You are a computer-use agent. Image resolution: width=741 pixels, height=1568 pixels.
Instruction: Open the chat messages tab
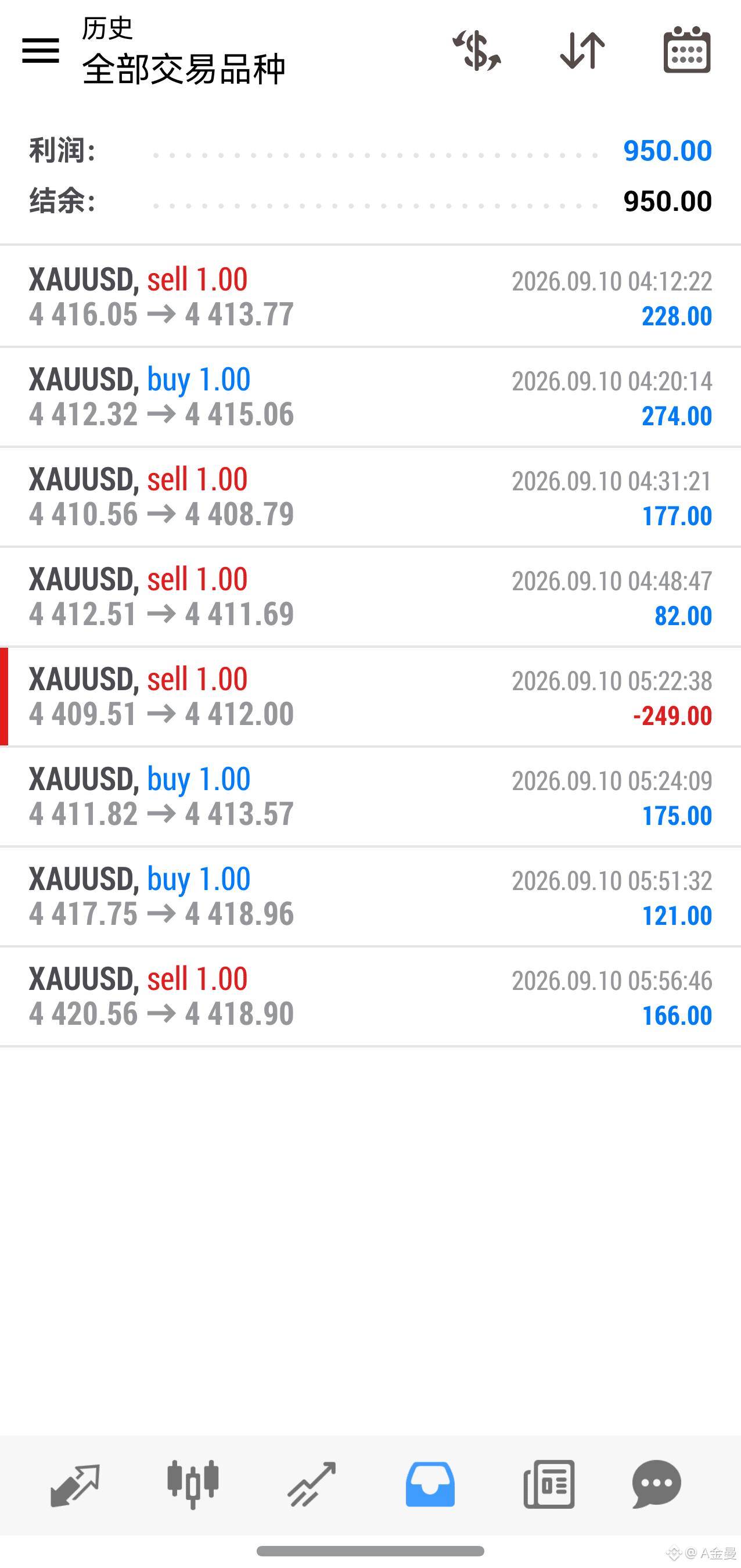coord(656,1484)
